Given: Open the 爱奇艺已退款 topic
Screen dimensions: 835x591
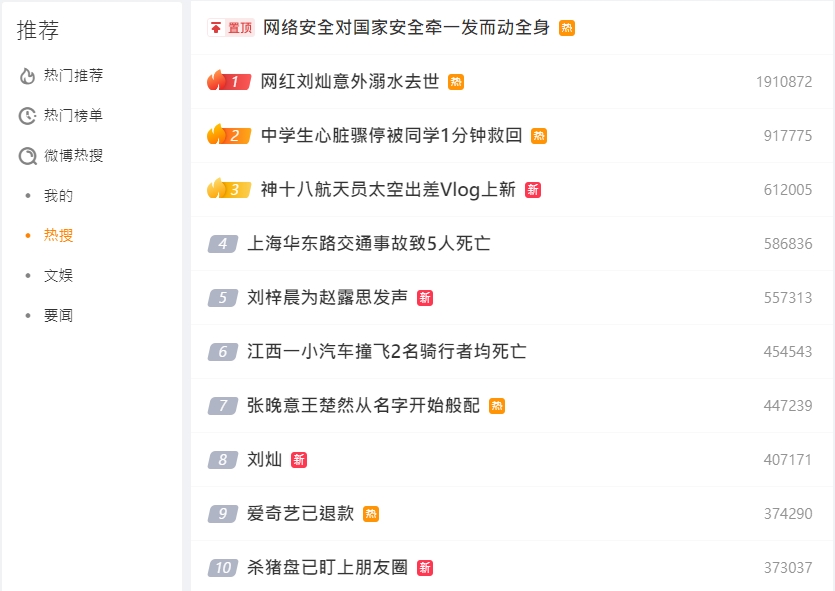Looking at the screenshot, I should pos(300,513).
